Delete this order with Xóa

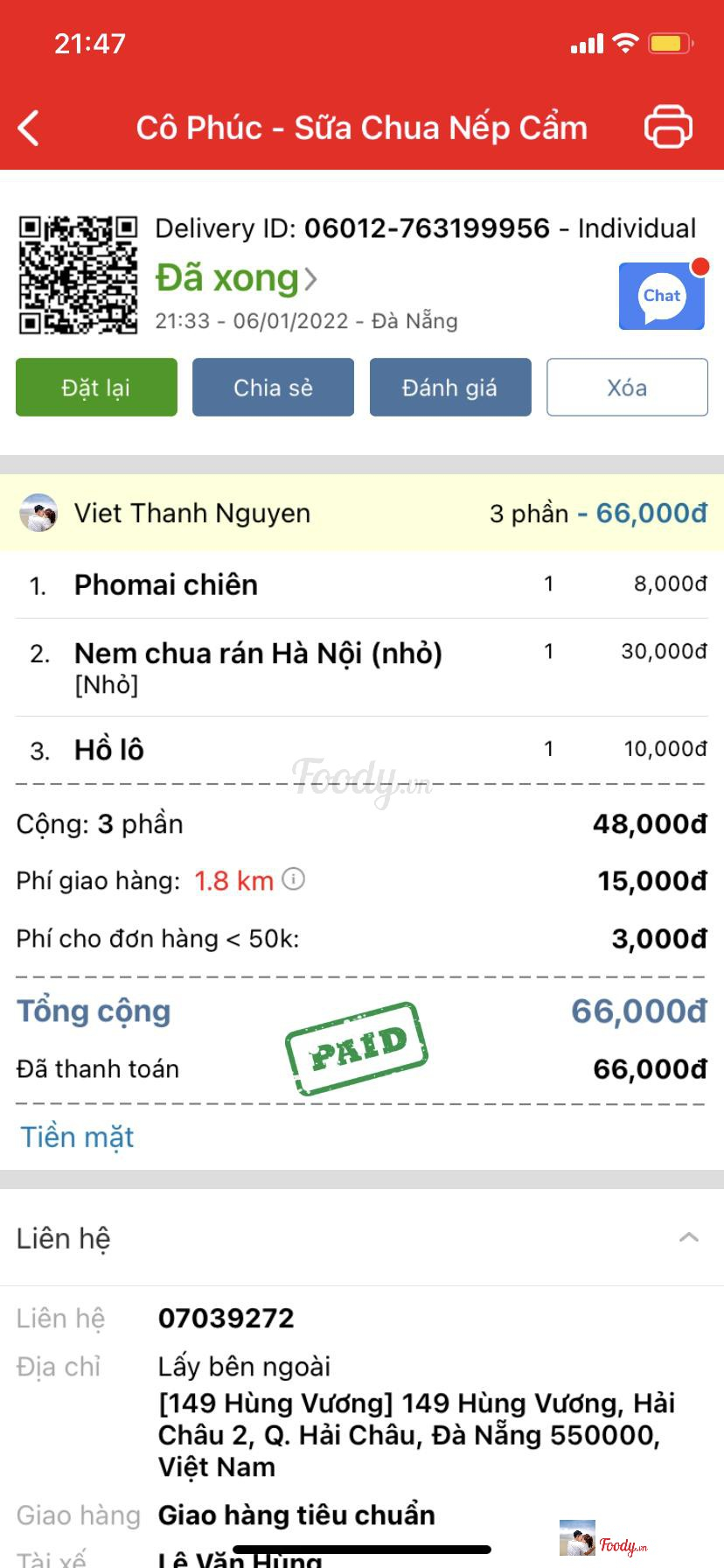[627, 388]
